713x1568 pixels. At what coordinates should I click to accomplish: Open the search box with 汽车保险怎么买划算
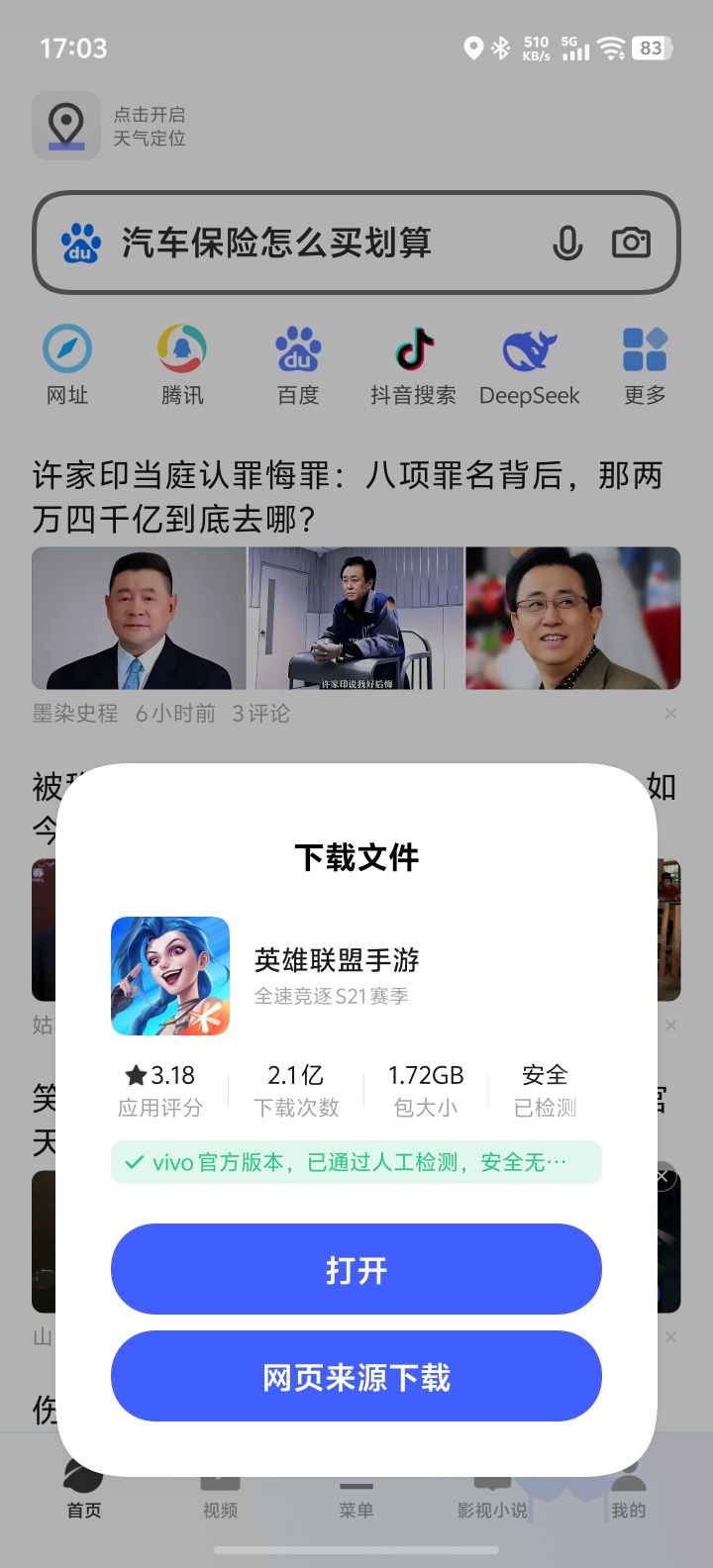click(x=297, y=243)
